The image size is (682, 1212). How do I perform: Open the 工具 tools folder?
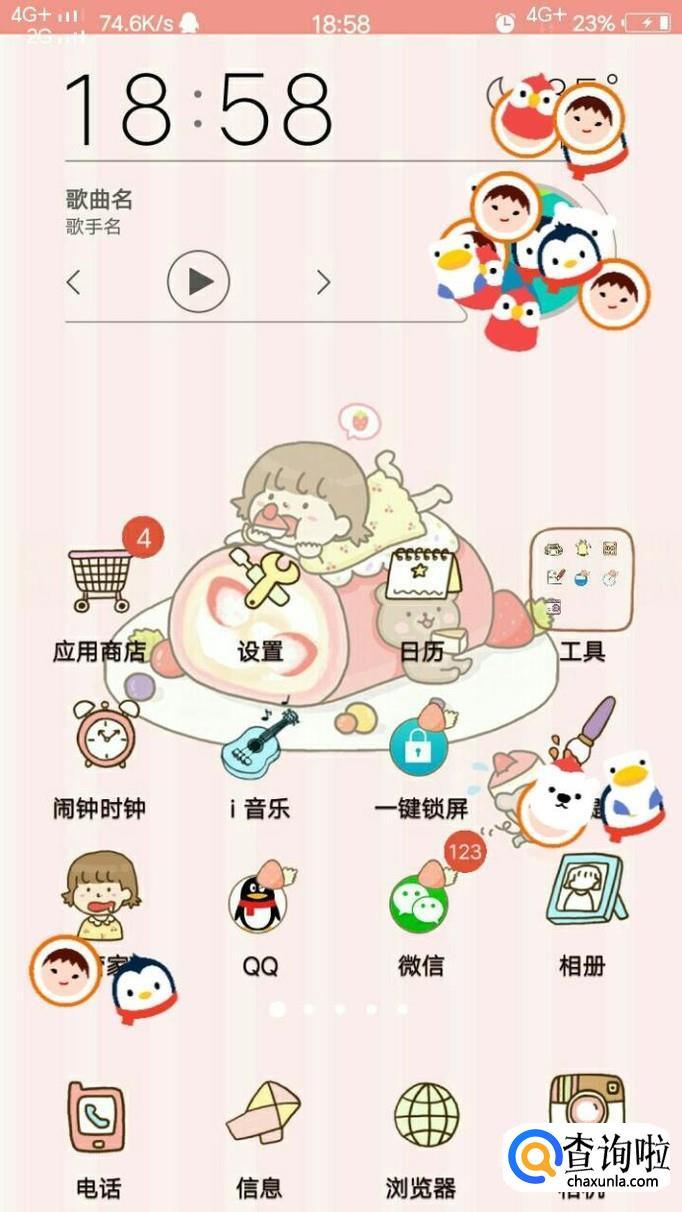pos(581,580)
